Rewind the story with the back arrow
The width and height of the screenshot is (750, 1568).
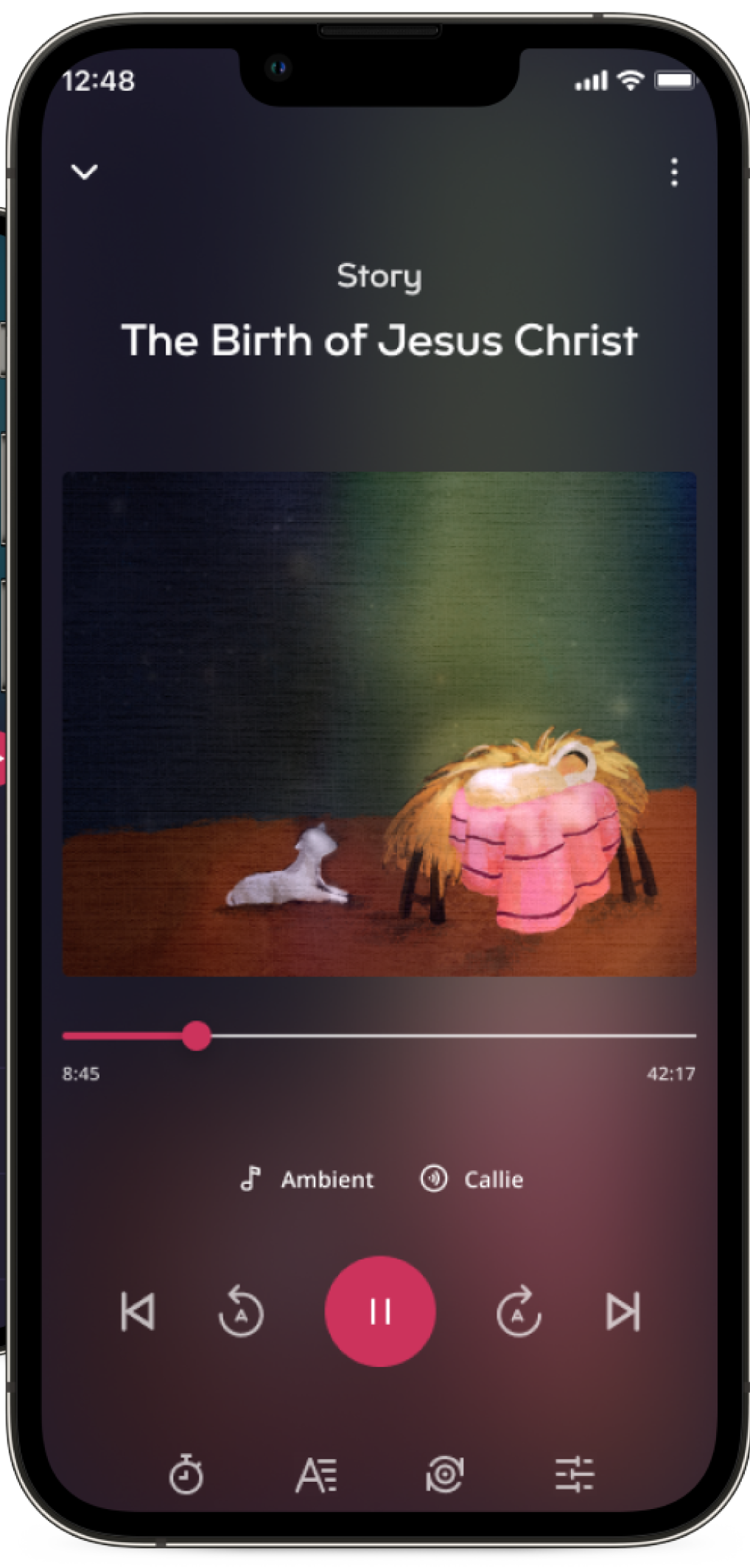point(242,1312)
